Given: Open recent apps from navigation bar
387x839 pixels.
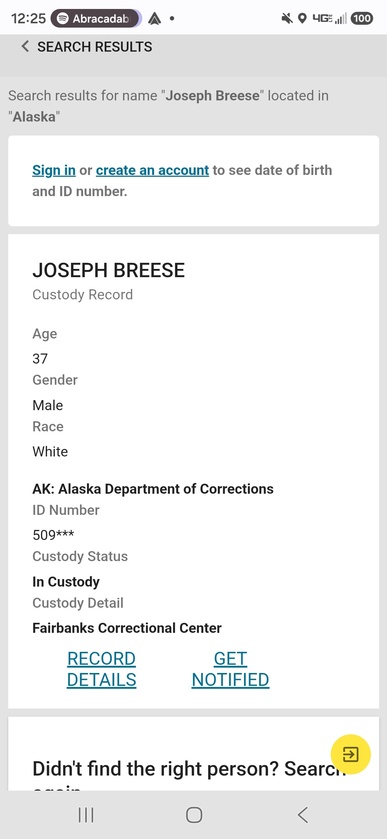Looking at the screenshot, I should [86, 815].
